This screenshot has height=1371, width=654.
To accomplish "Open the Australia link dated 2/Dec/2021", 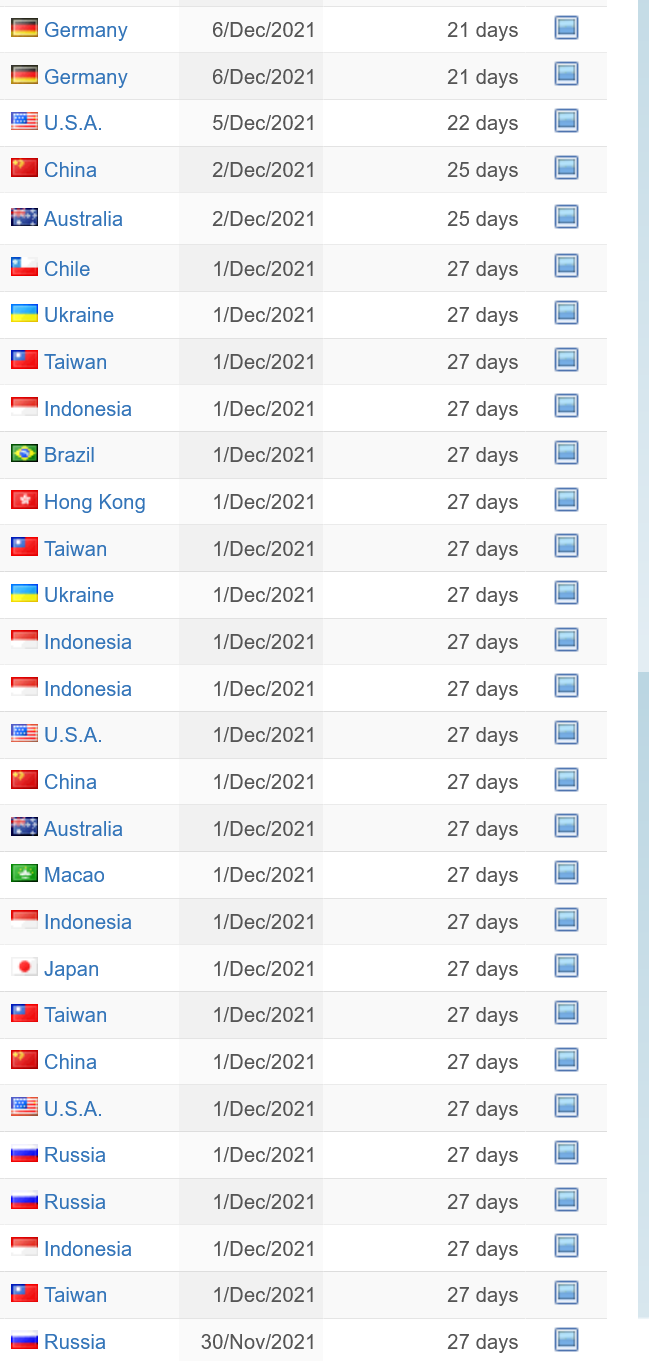I will (x=83, y=219).
